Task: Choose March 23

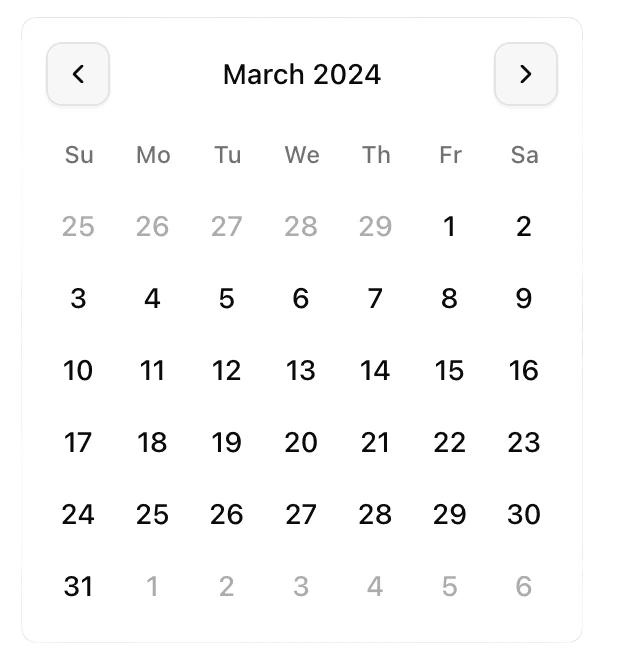Action: pos(524,443)
